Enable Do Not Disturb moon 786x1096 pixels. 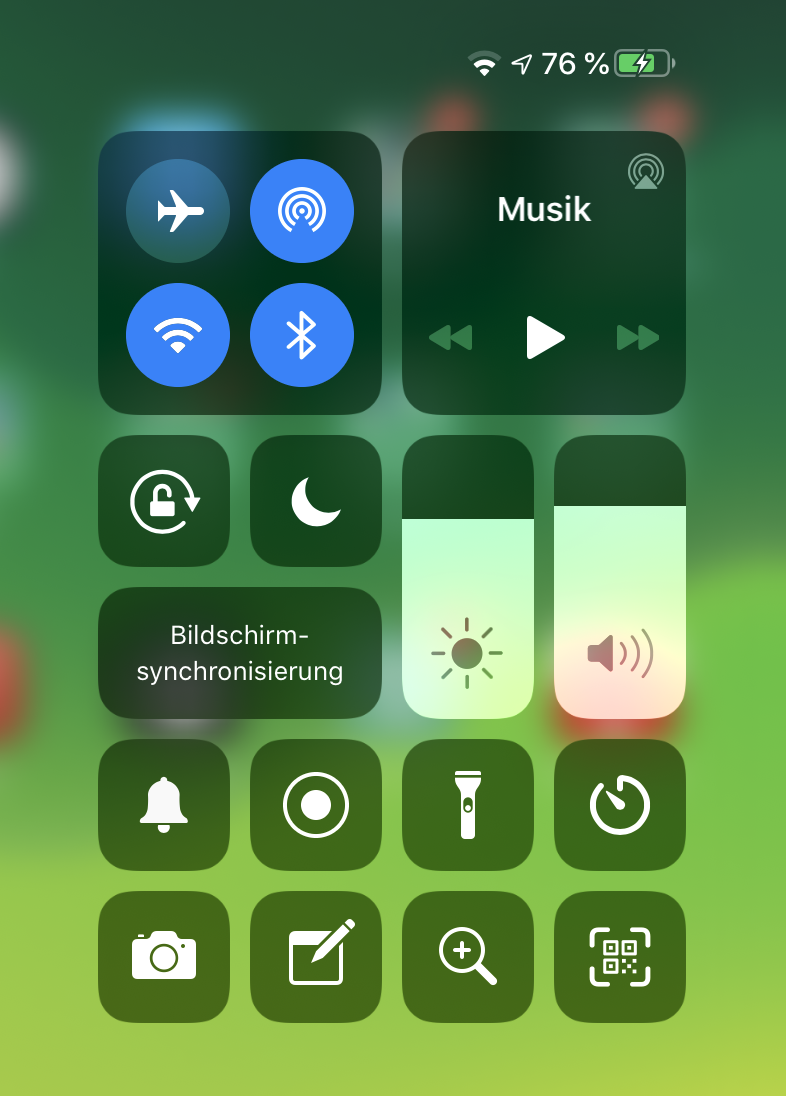pos(316,501)
